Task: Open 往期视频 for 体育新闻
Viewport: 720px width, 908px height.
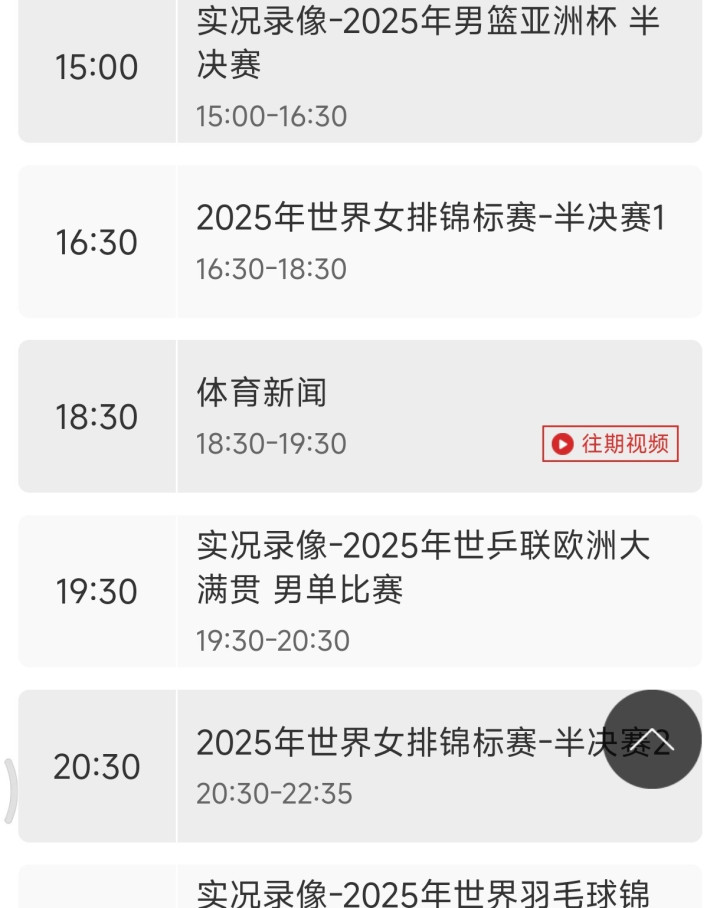Action: [611, 443]
